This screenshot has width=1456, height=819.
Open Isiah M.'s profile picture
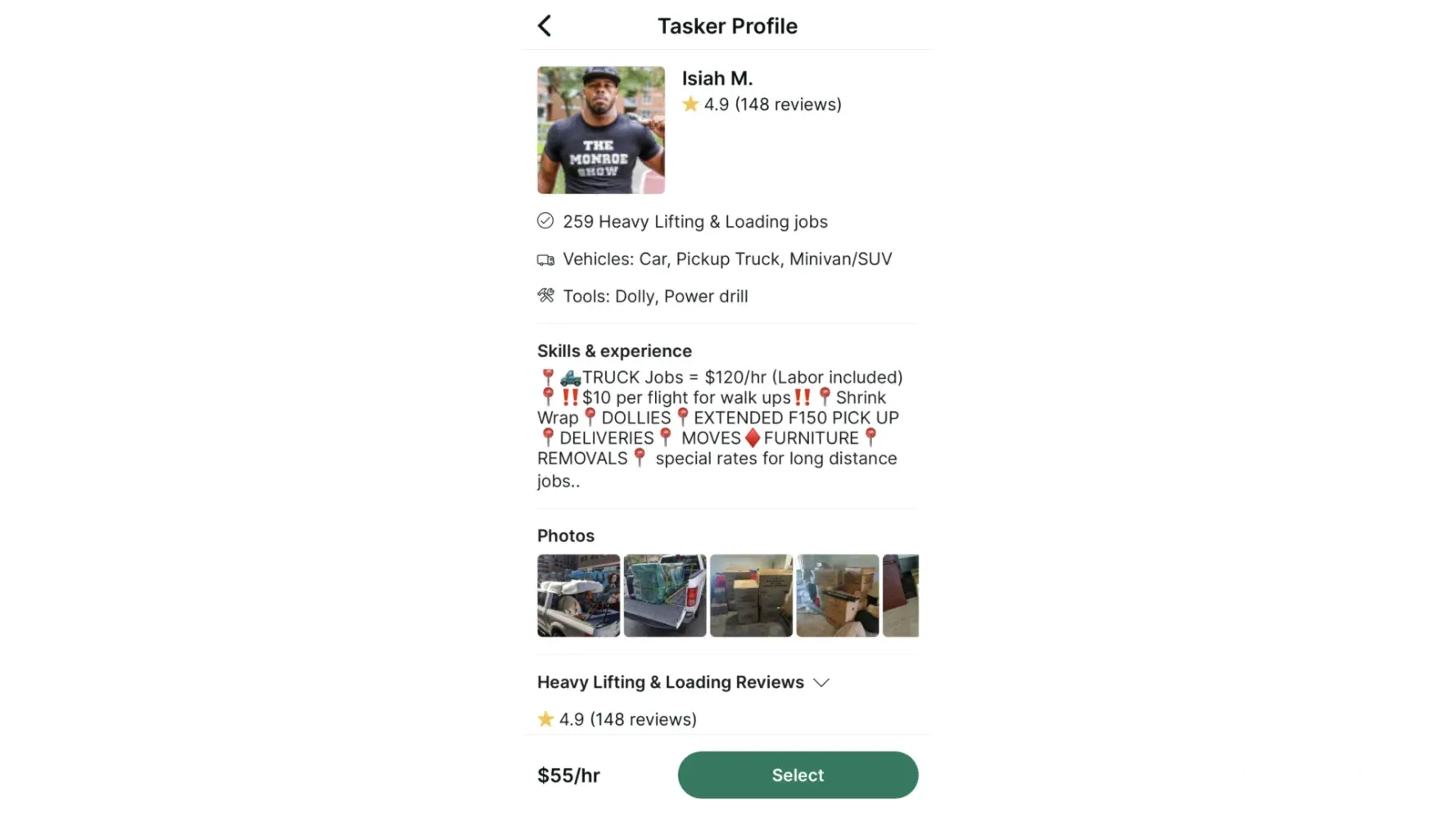(x=600, y=130)
